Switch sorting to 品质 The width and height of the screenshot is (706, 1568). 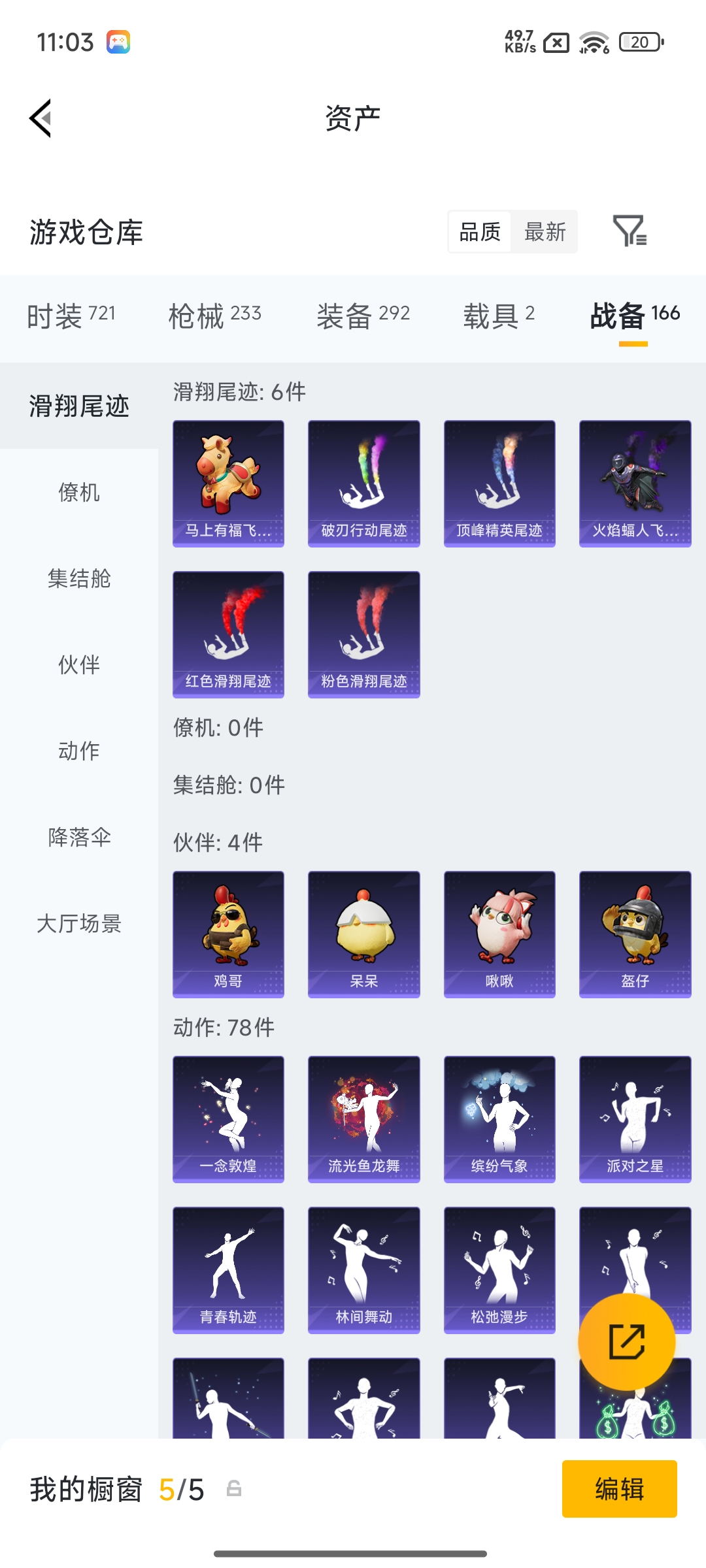479,232
